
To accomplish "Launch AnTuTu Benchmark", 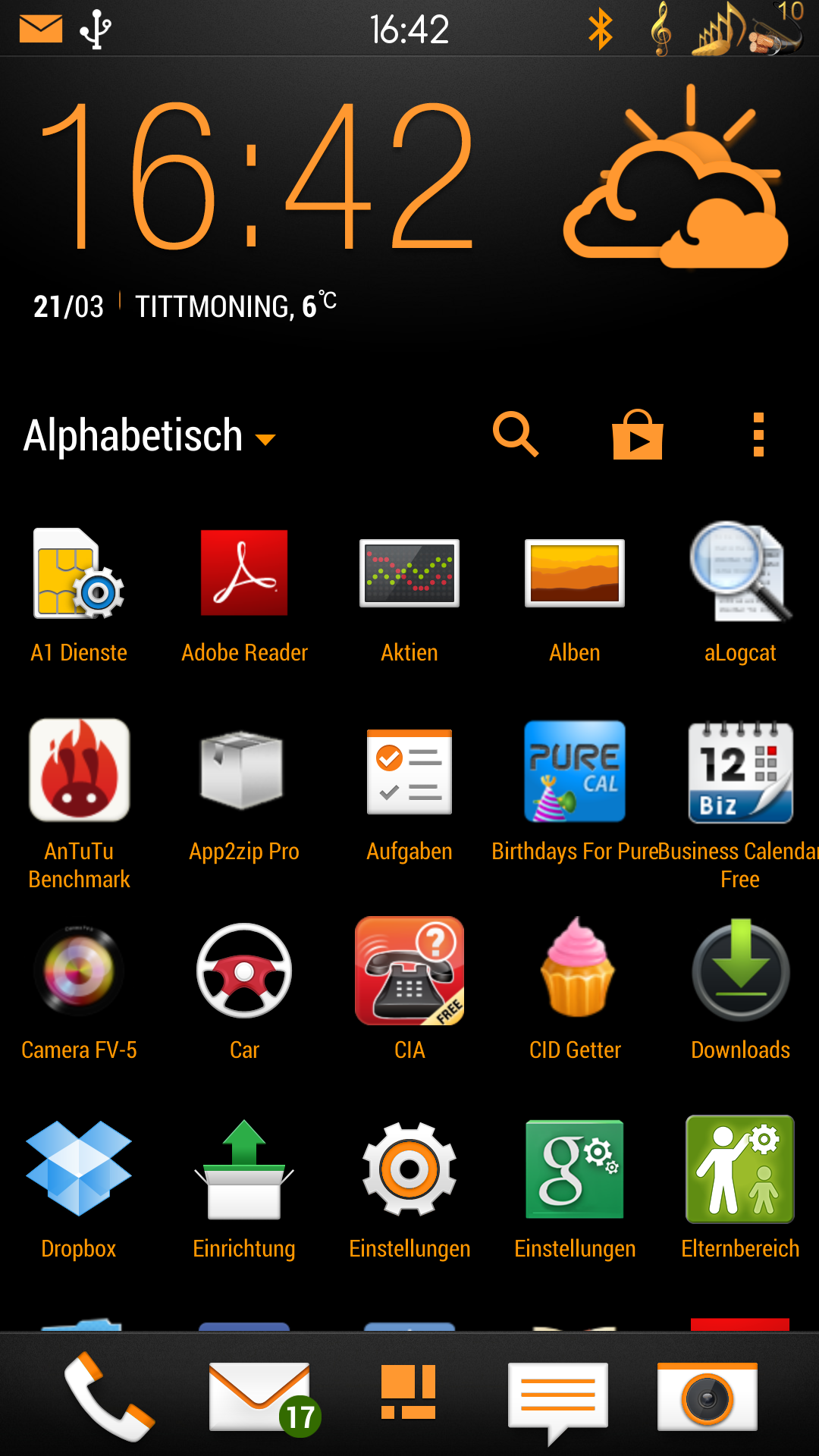I will click(79, 804).
